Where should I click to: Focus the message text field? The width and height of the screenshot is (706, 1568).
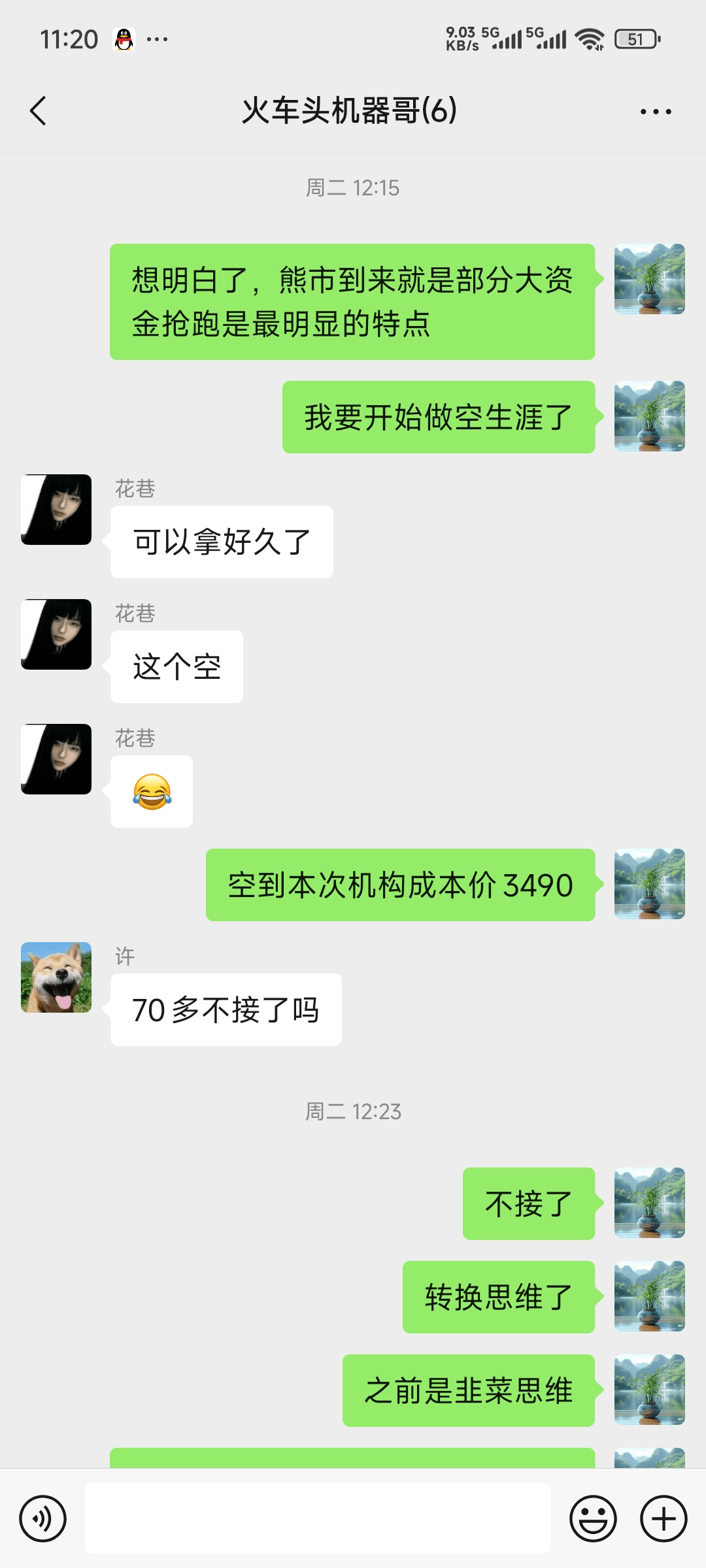tap(318, 1518)
